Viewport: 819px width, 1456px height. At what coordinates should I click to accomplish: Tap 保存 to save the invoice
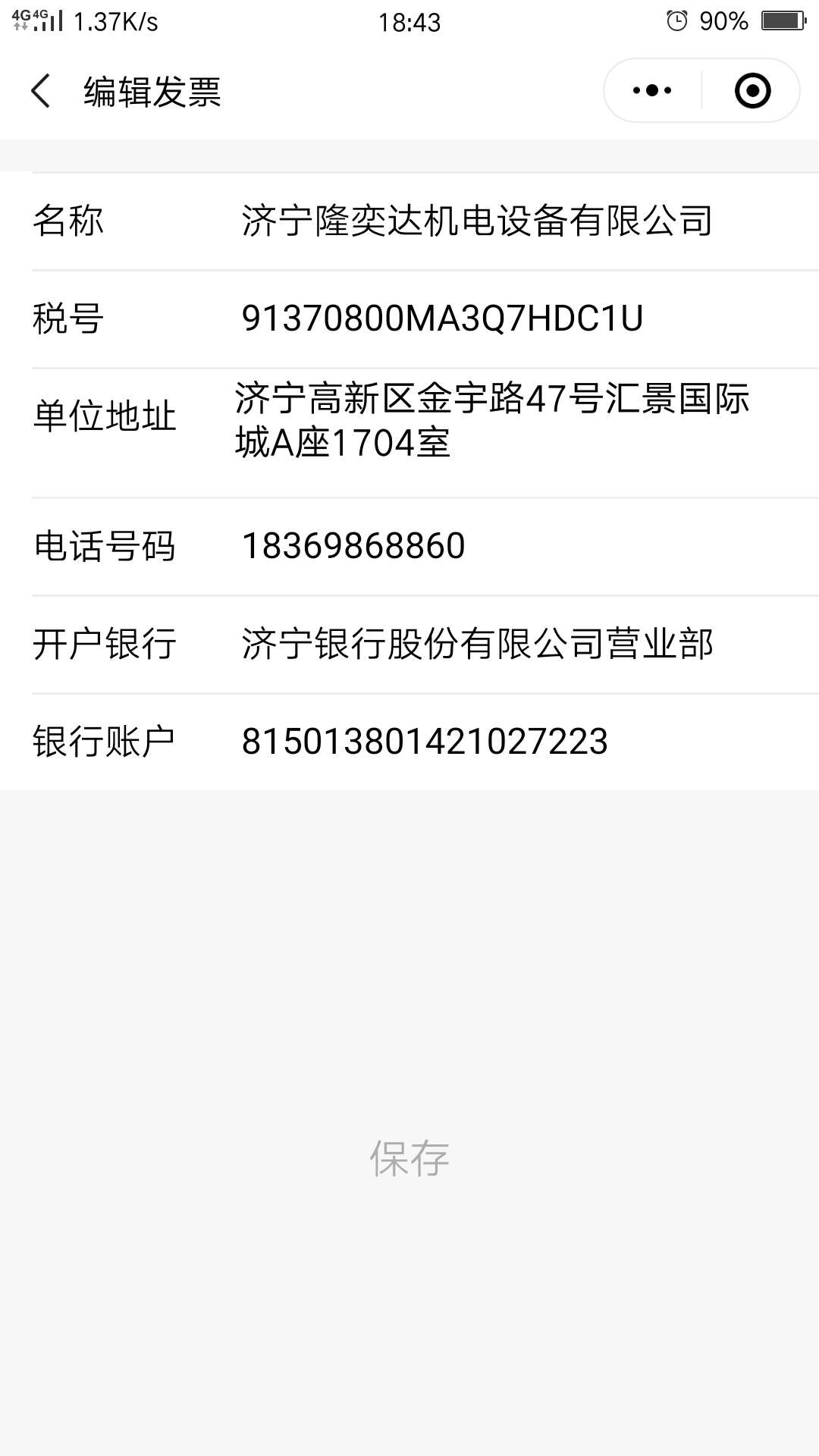pyautogui.click(x=409, y=1158)
